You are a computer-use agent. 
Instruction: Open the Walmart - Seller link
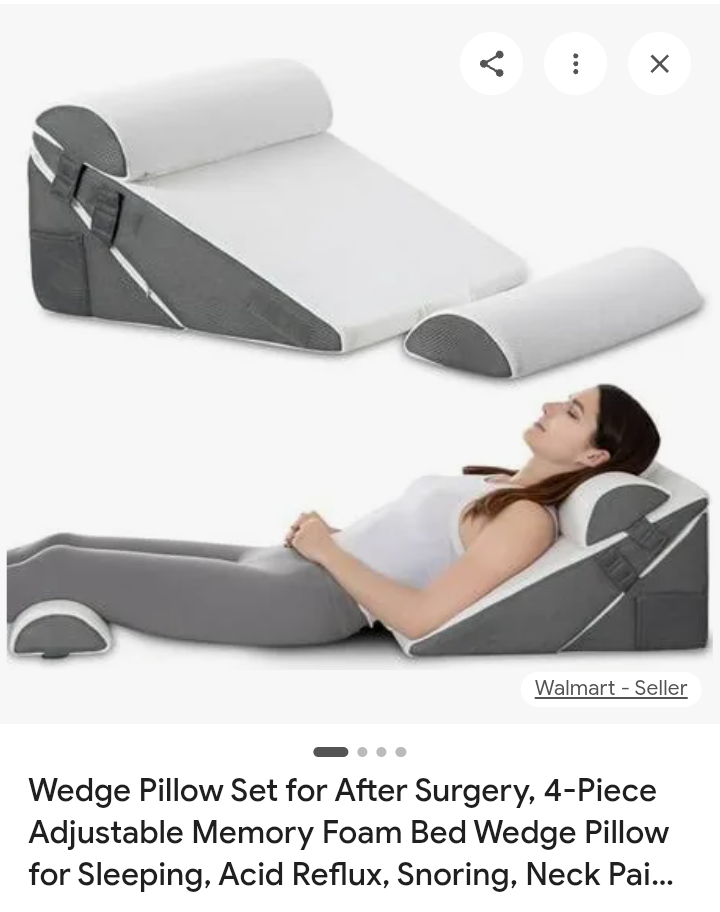point(610,688)
